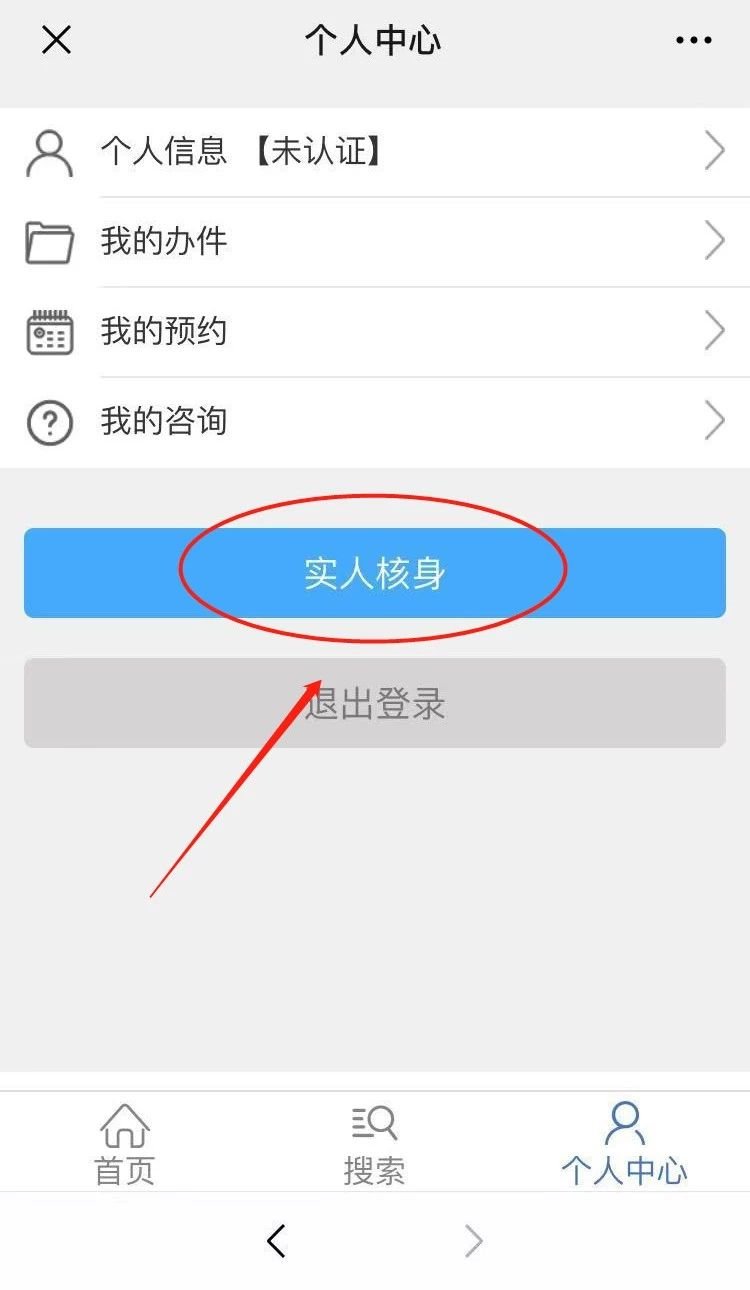The height and width of the screenshot is (1290, 750).
Task: Open 我的咨询 inquiries
Action: [375, 422]
